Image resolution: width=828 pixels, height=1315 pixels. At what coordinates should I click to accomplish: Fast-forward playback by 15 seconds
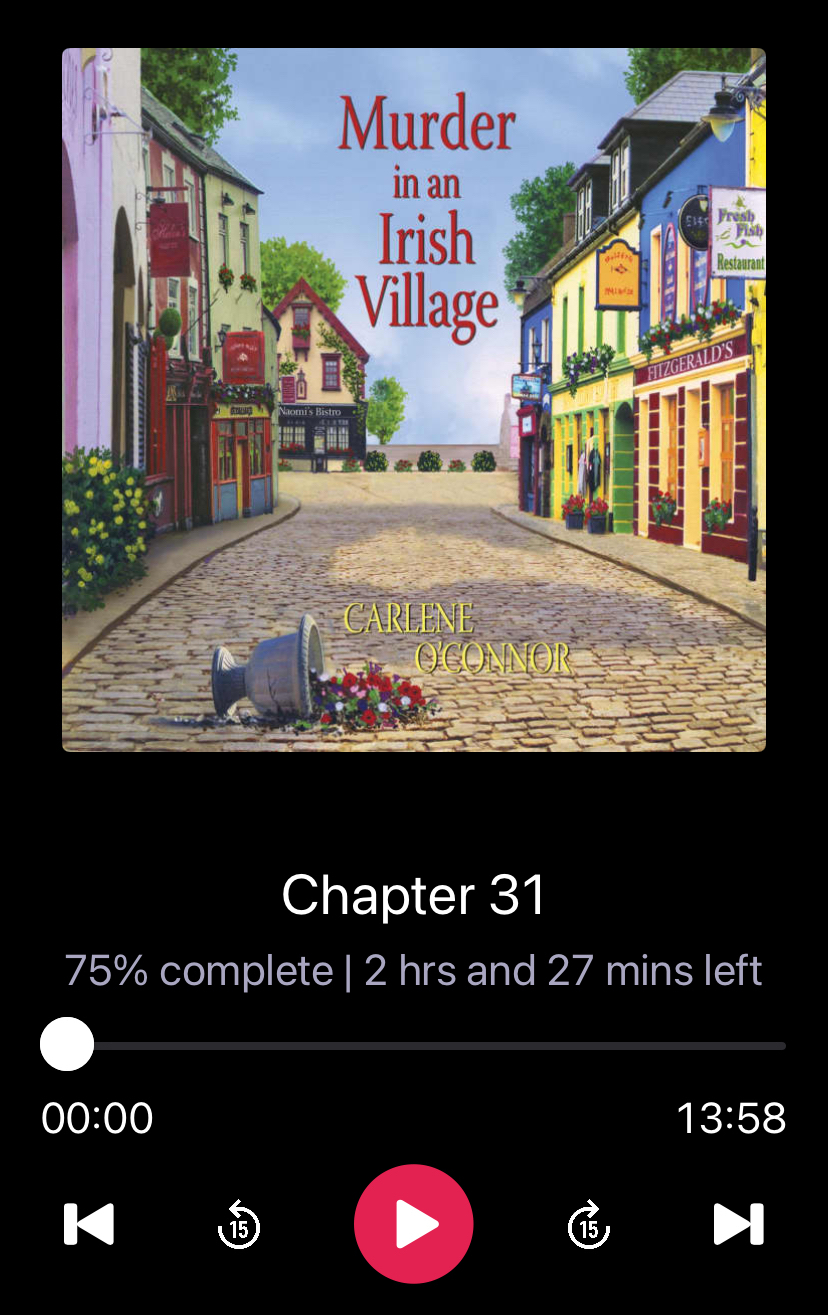(x=588, y=1225)
